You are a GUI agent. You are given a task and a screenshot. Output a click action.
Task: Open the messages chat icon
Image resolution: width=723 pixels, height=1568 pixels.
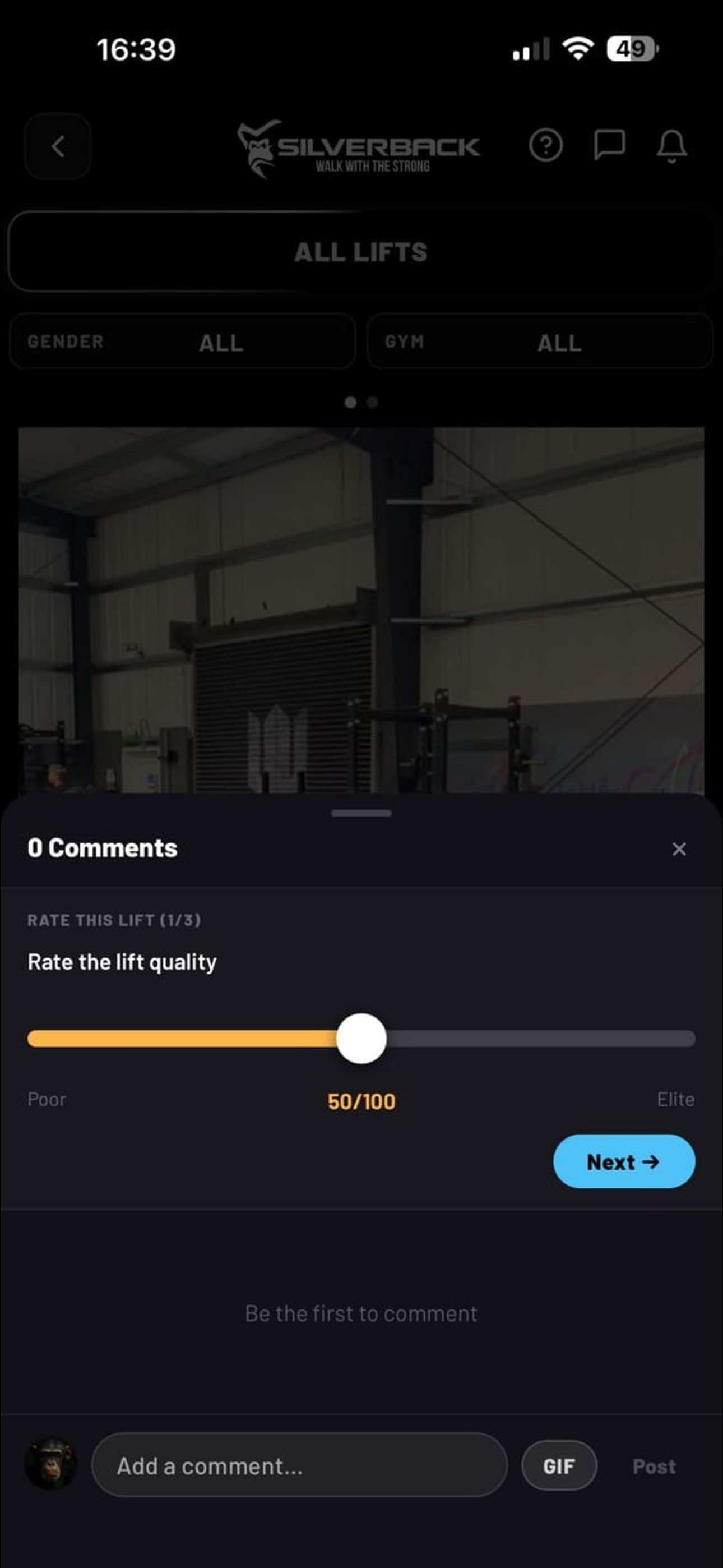point(609,145)
